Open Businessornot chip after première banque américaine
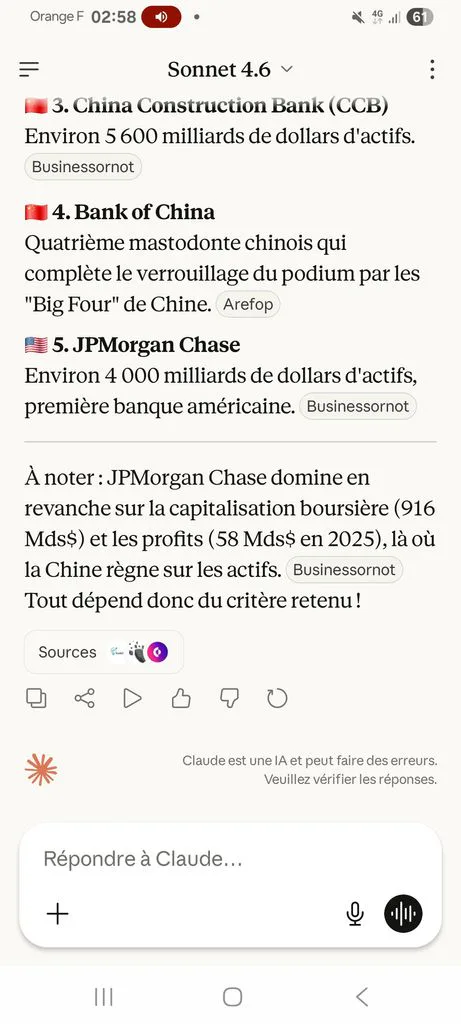461x1024 pixels. coord(358,406)
